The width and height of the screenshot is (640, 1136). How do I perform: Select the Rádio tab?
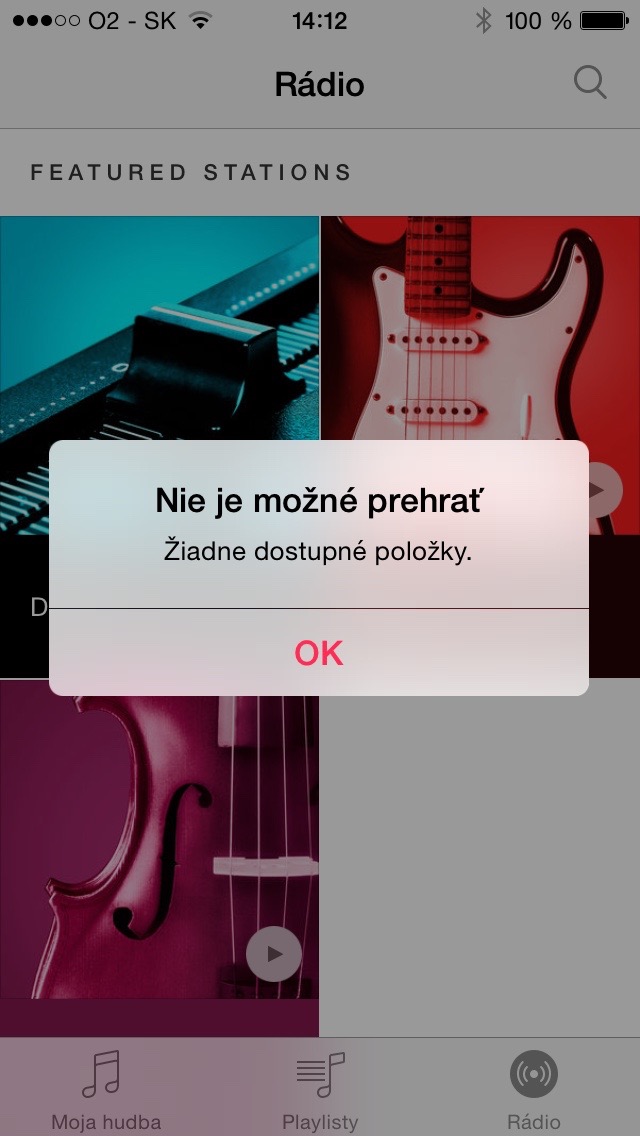click(x=533, y=1090)
